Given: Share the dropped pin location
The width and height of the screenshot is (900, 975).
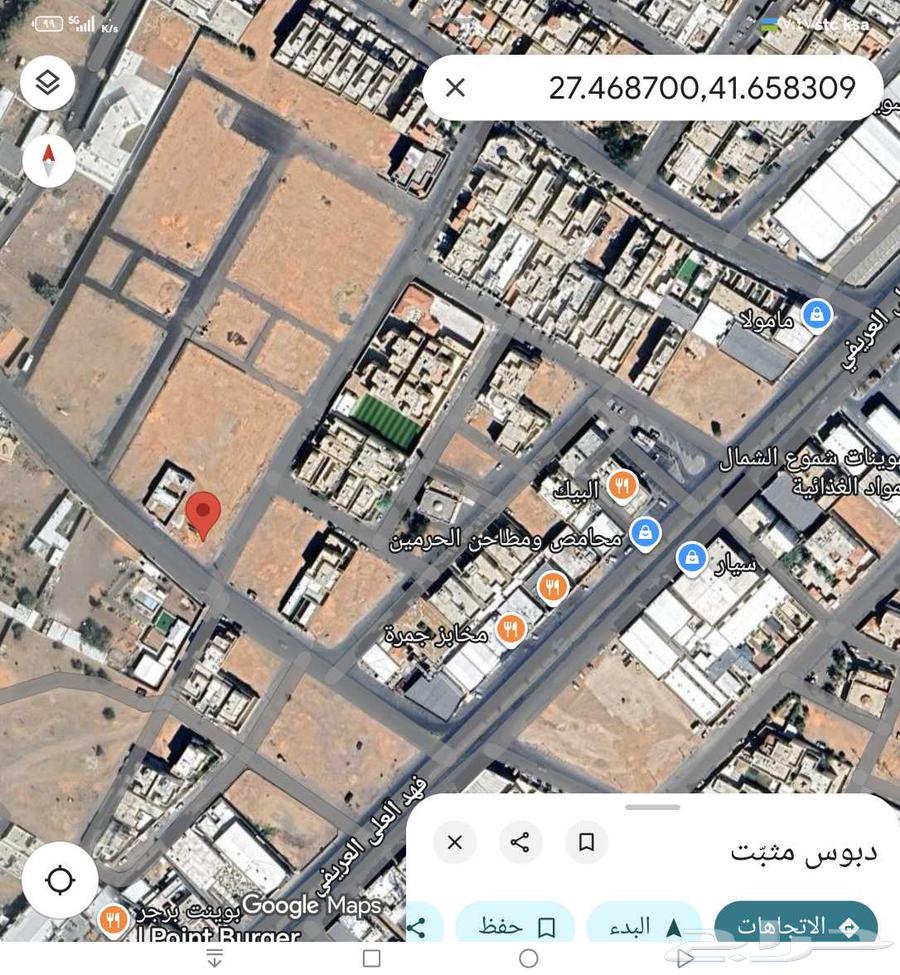Looking at the screenshot, I should (520, 842).
